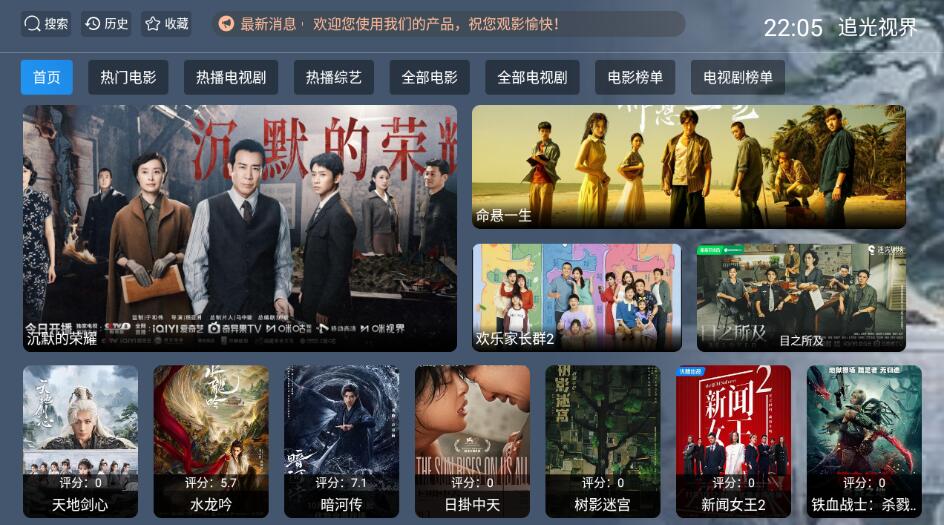Open the 全部电影 tab

pyautogui.click(x=429, y=77)
